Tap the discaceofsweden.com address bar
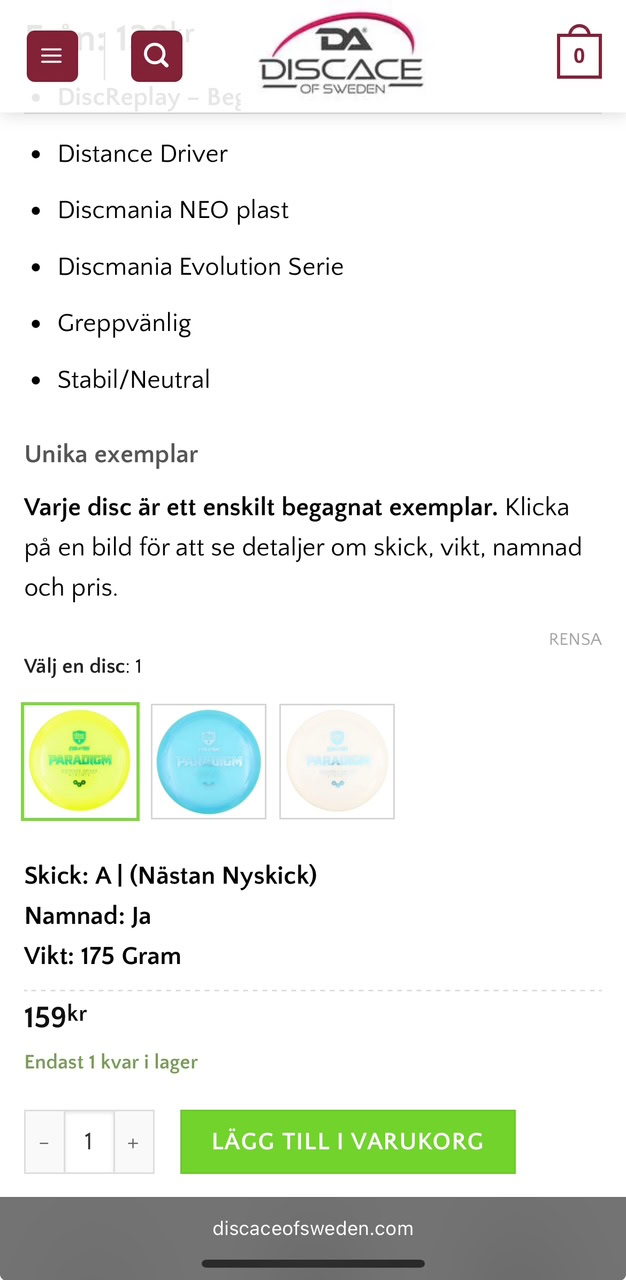626x1280 pixels. pos(313,1228)
